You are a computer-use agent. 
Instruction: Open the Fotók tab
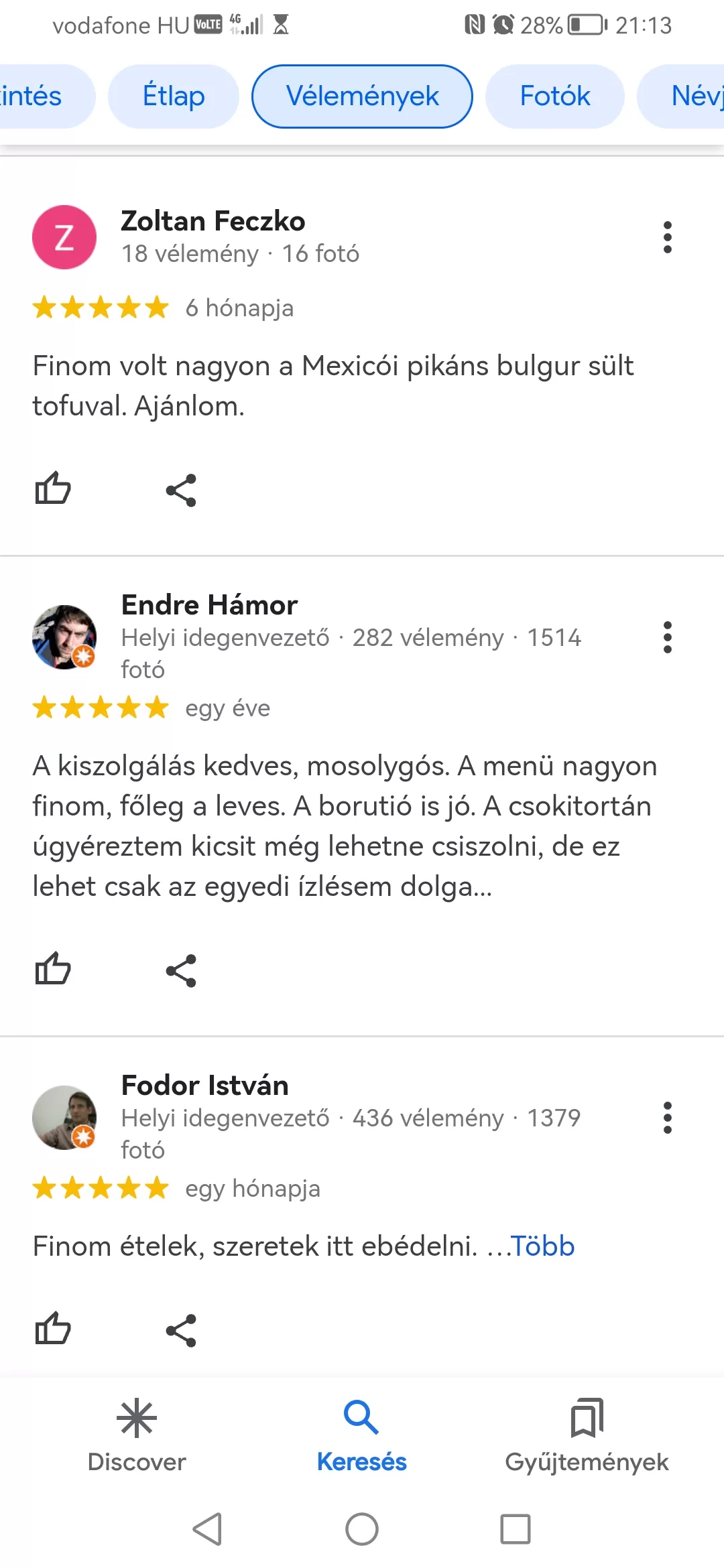pos(555,96)
